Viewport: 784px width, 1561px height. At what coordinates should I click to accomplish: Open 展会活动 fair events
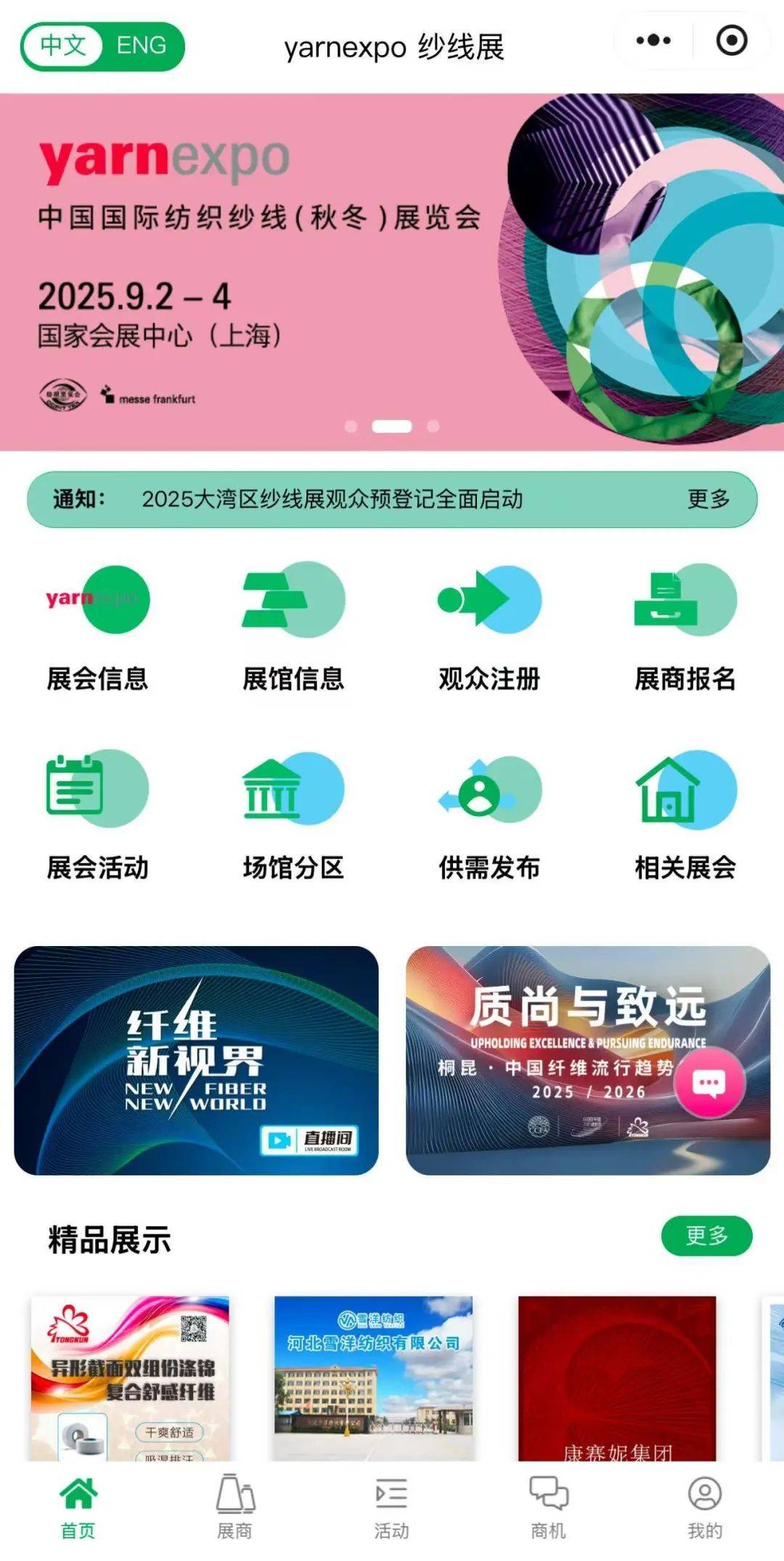pos(98,817)
